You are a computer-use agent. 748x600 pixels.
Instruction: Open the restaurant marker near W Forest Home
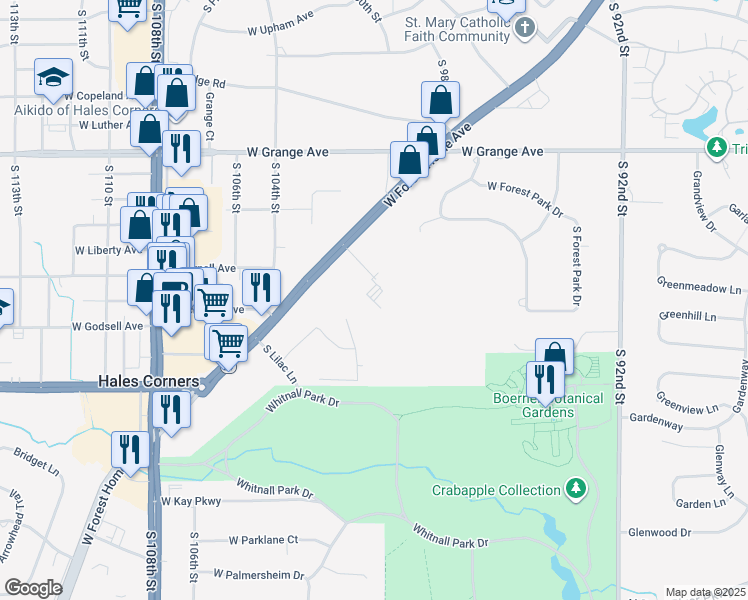point(130,451)
